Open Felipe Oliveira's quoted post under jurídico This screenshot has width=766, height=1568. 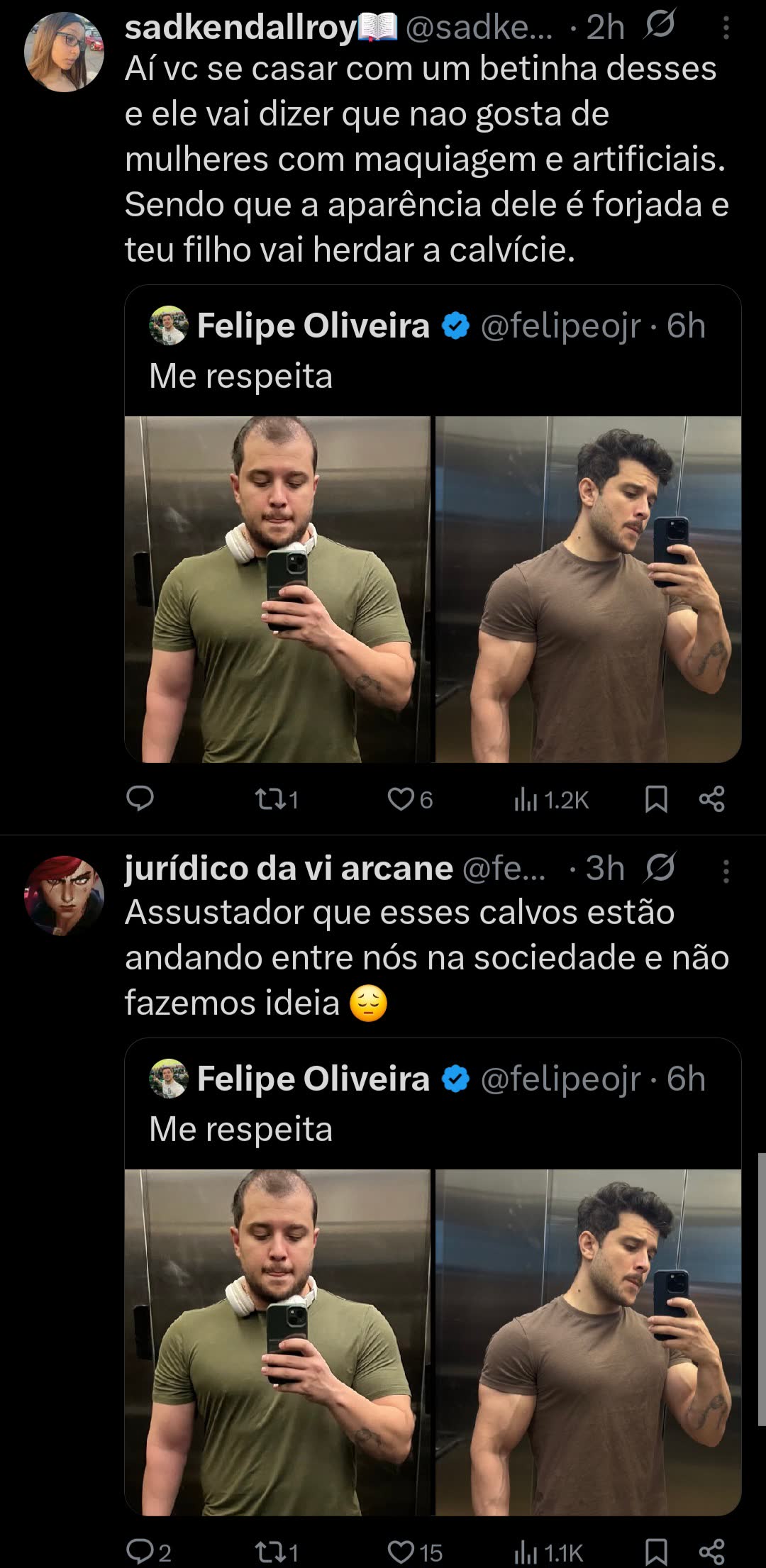pyautogui.click(x=433, y=1103)
